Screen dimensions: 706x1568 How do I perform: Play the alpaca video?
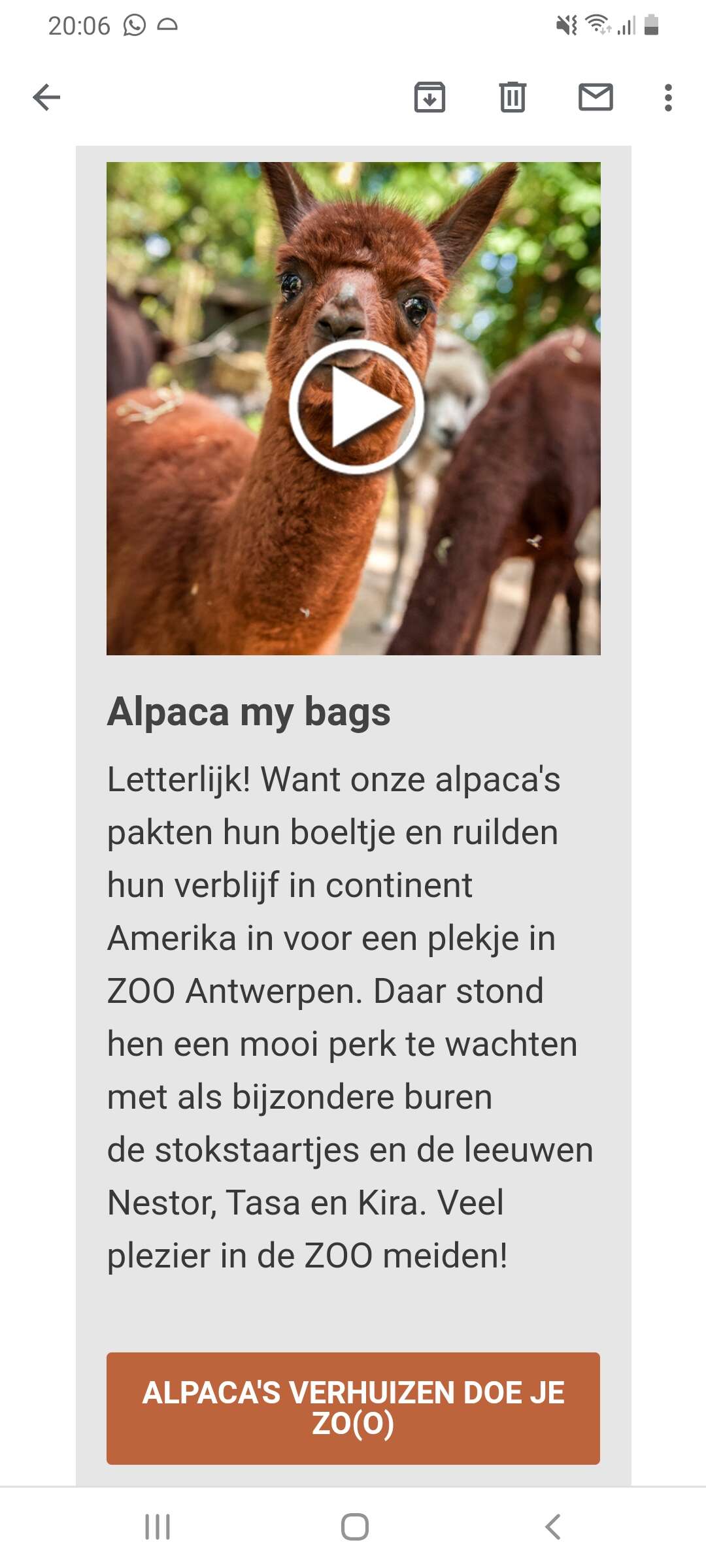pos(356,406)
